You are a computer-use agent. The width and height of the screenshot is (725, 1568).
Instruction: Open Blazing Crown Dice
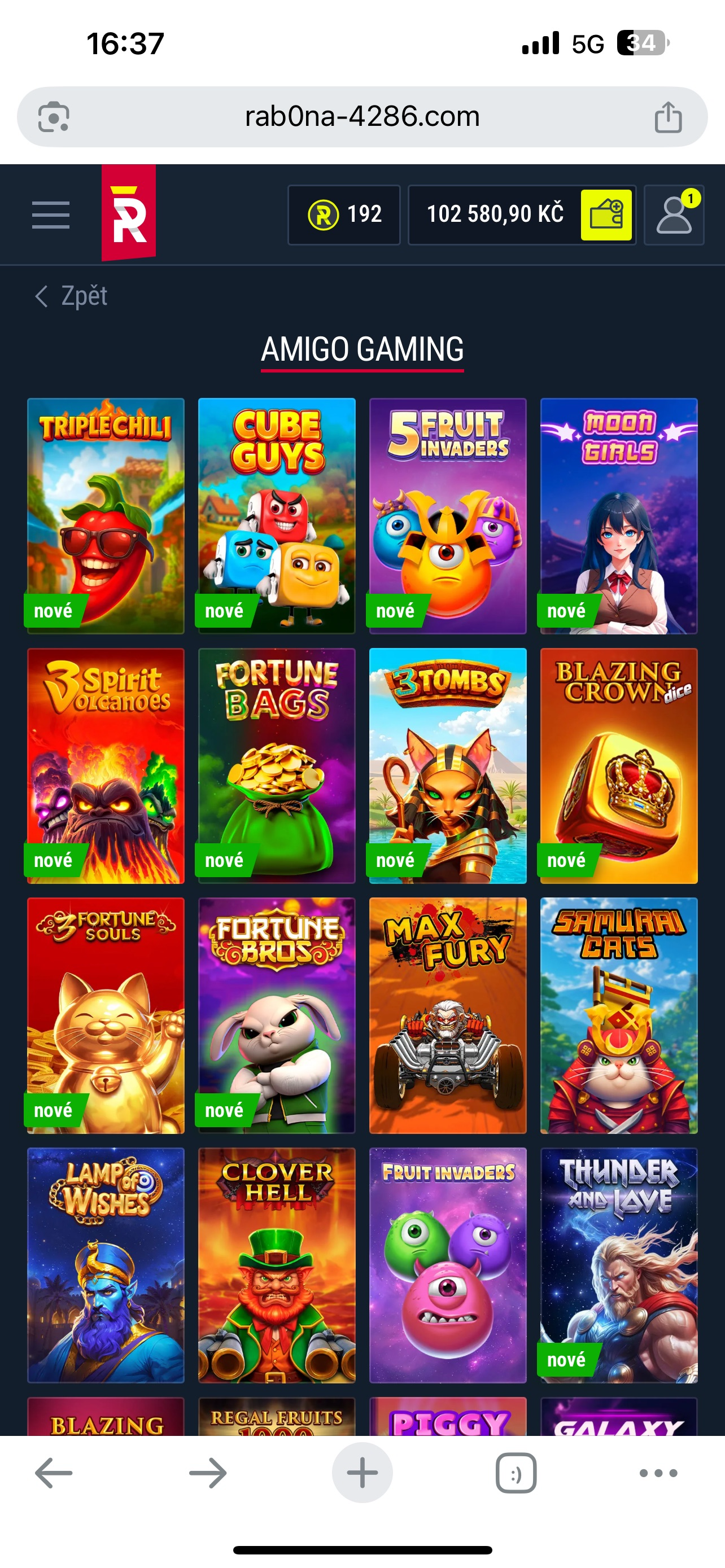tap(618, 765)
